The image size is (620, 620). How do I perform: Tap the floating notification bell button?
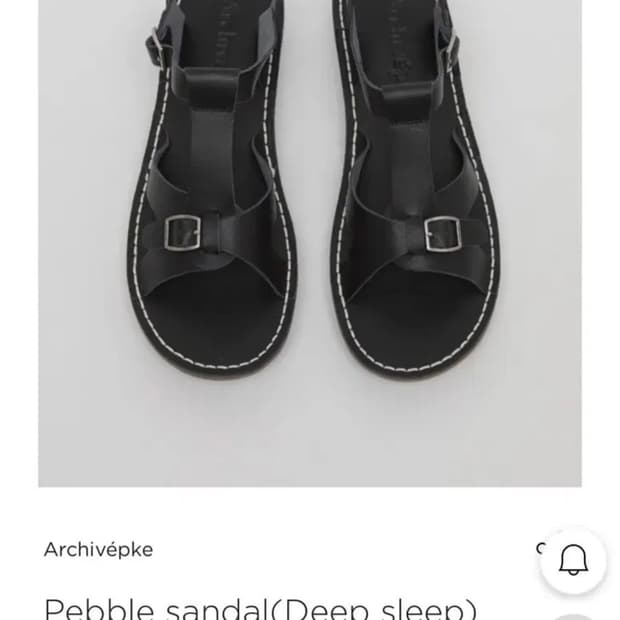(573, 562)
